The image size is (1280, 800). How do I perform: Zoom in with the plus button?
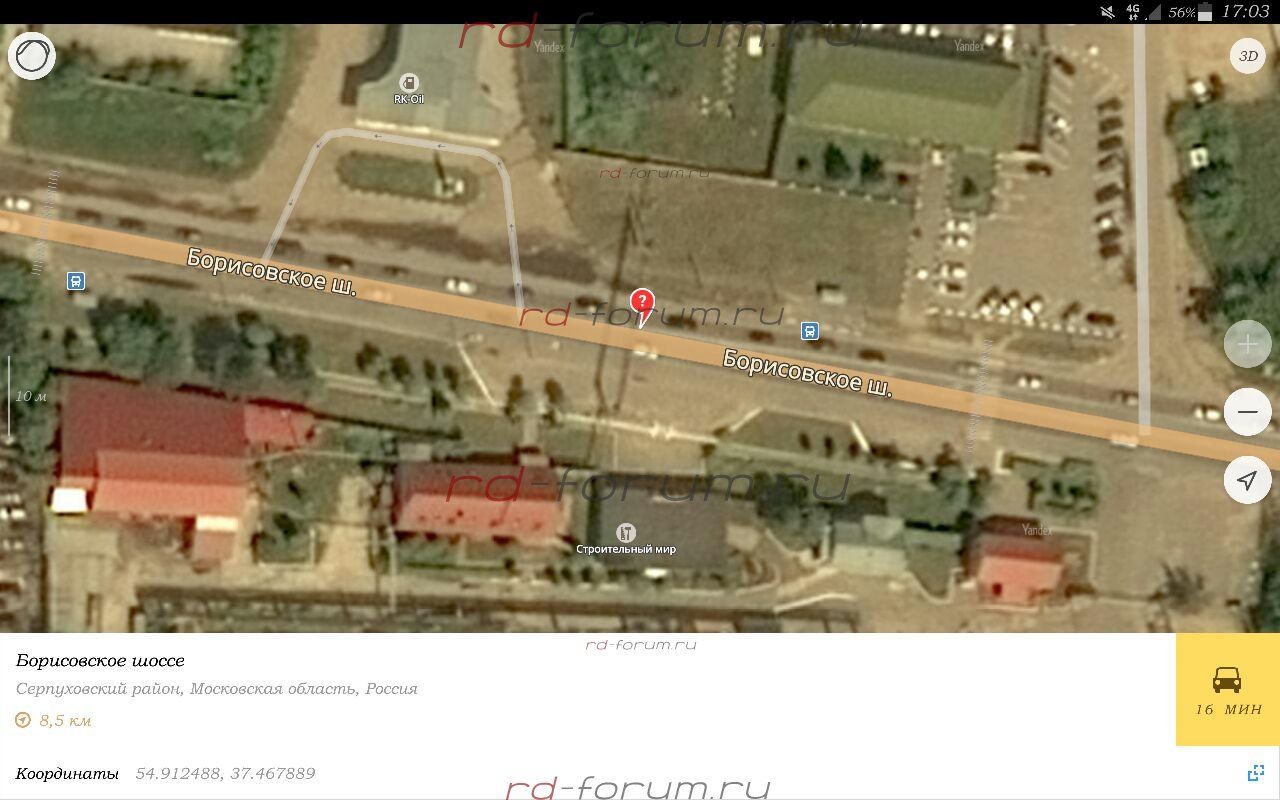pyautogui.click(x=1247, y=344)
